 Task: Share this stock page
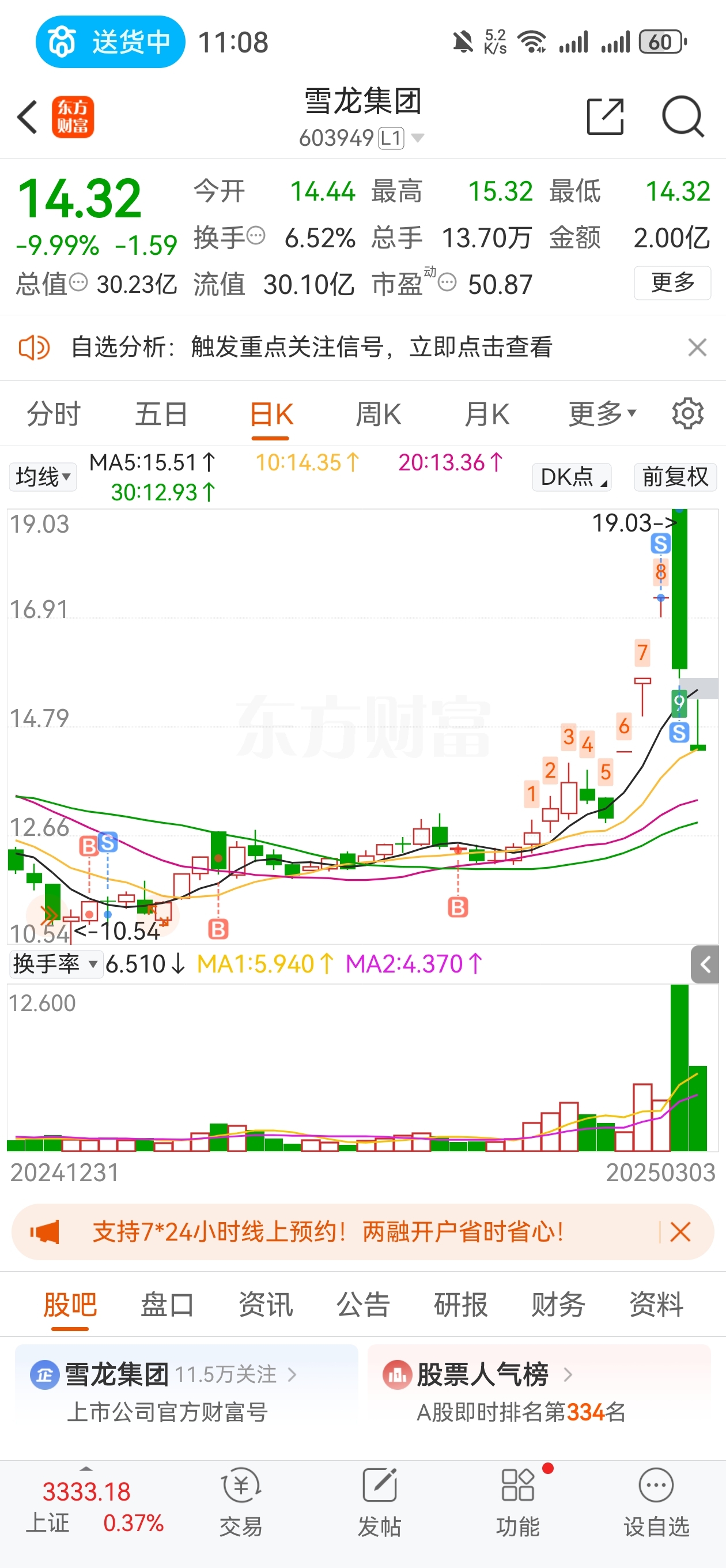(605, 116)
